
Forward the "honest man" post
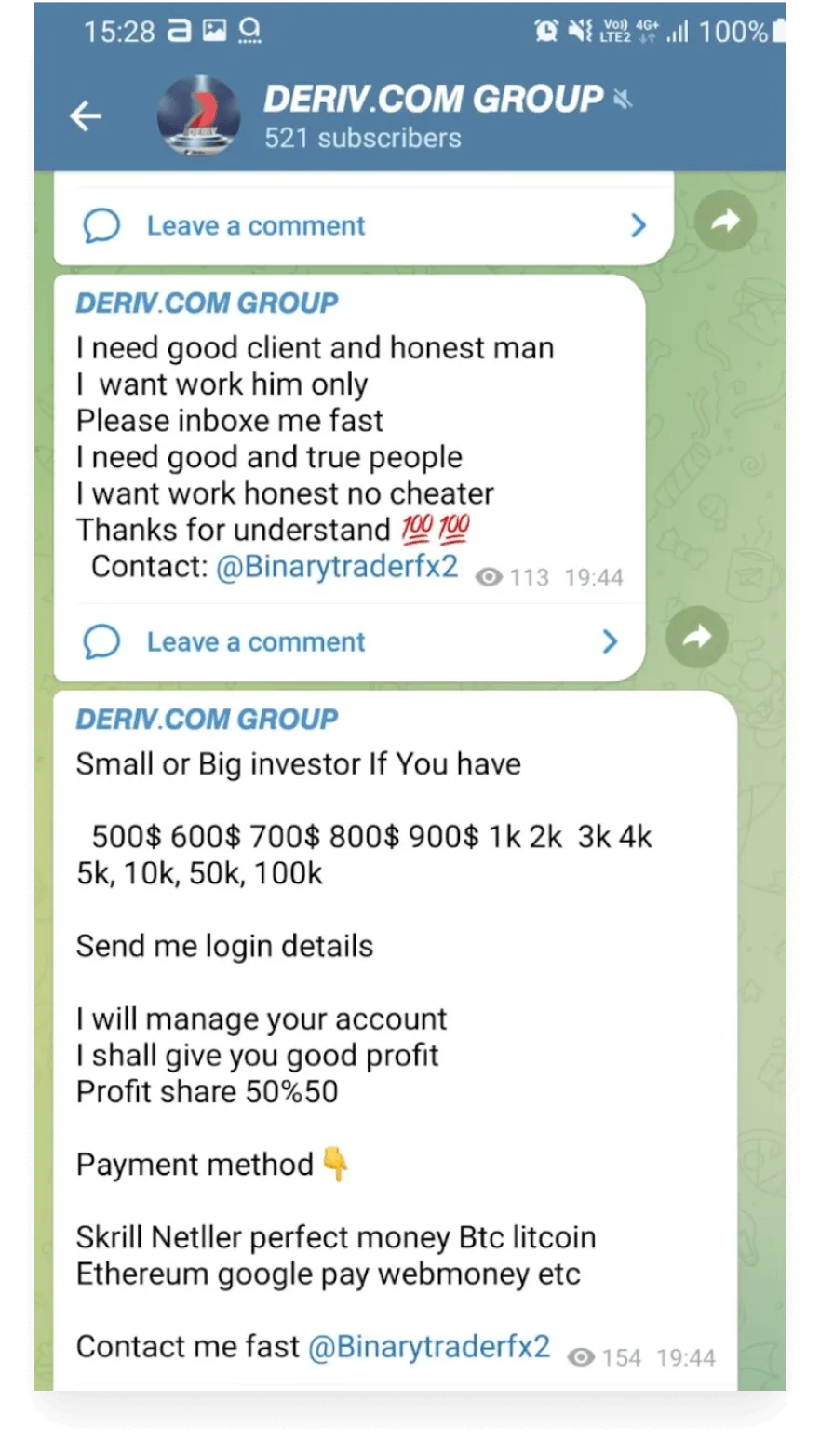click(x=697, y=637)
